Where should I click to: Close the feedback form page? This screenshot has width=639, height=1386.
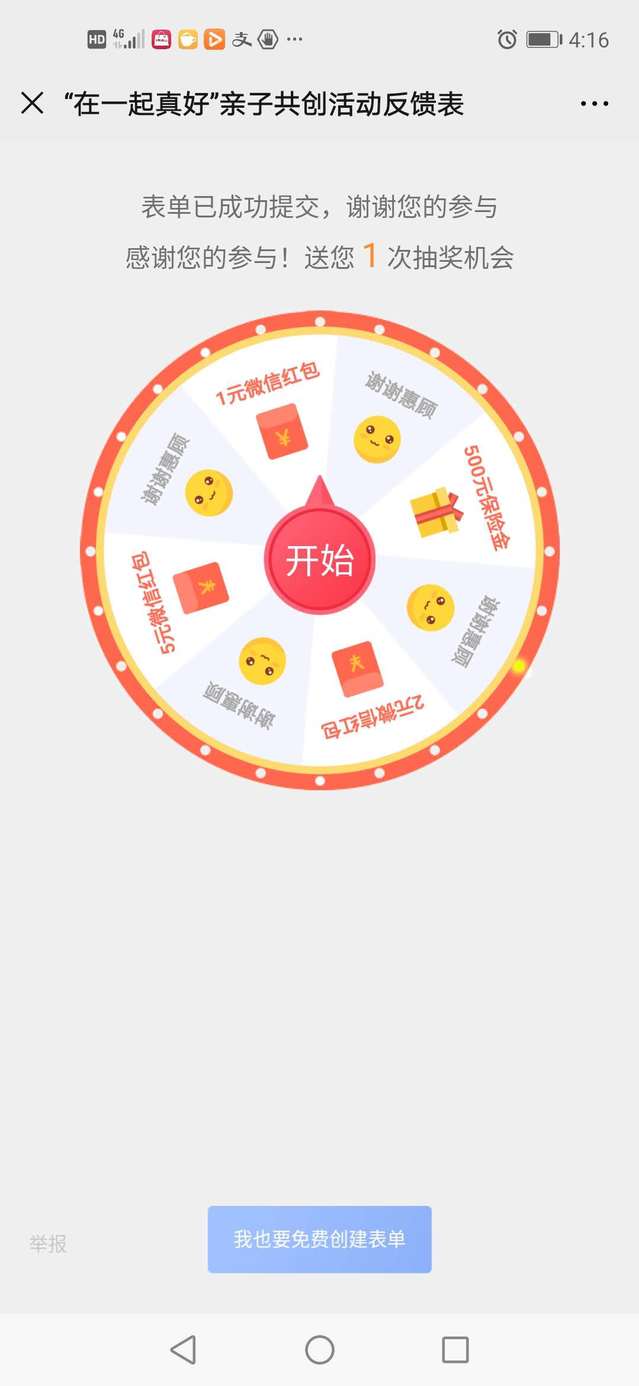pos(32,103)
